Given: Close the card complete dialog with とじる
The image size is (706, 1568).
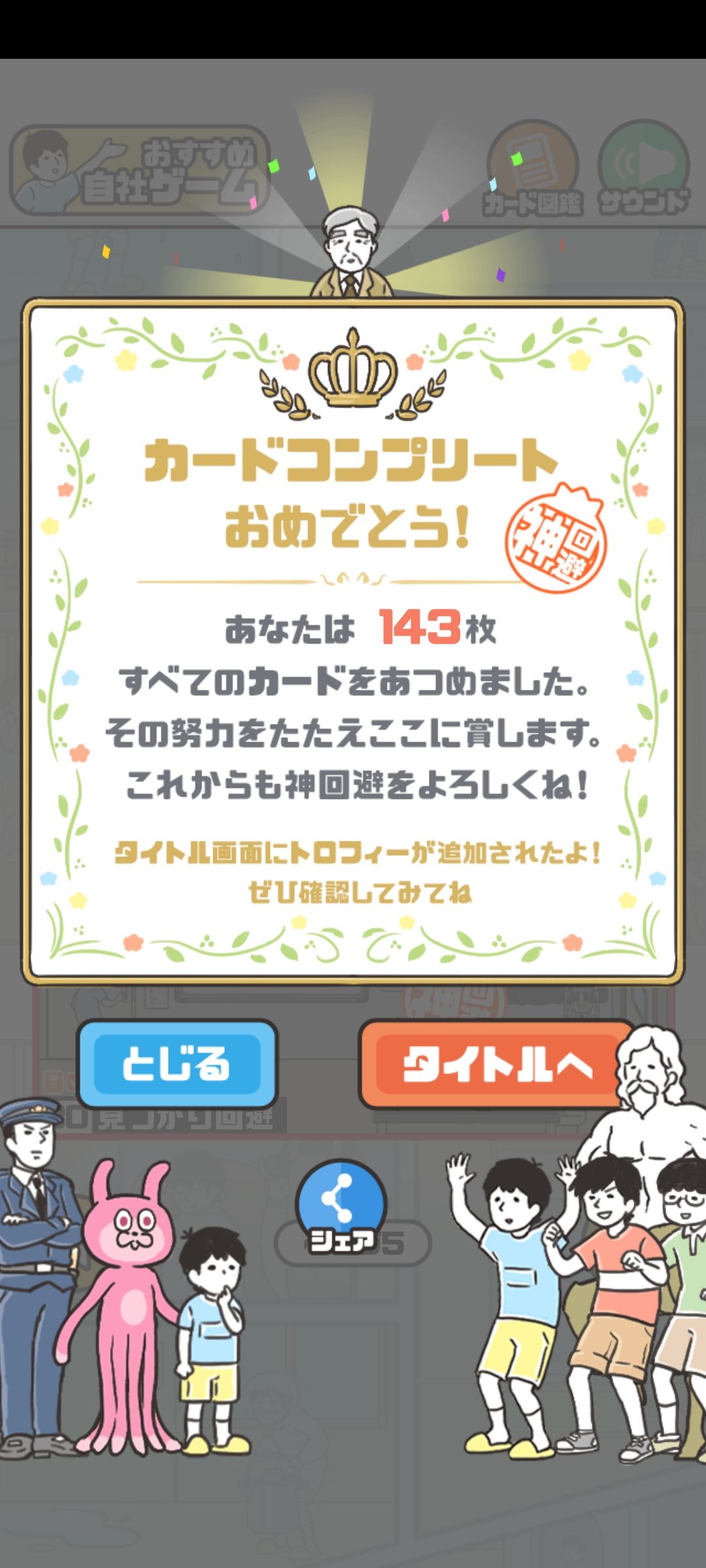Looking at the screenshot, I should click(x=177, y=1064).
